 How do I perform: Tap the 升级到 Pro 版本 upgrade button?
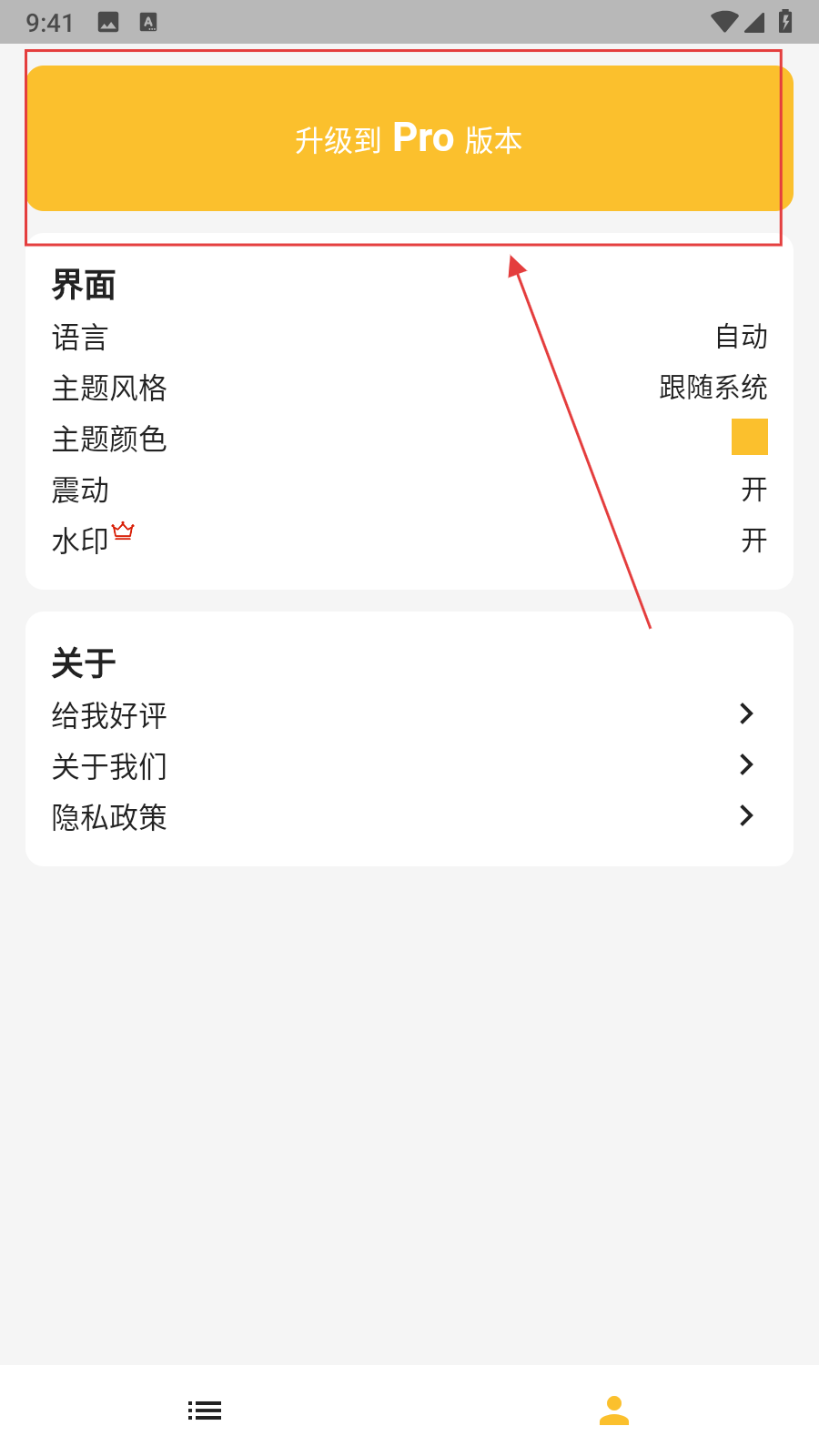click(409, 138)
